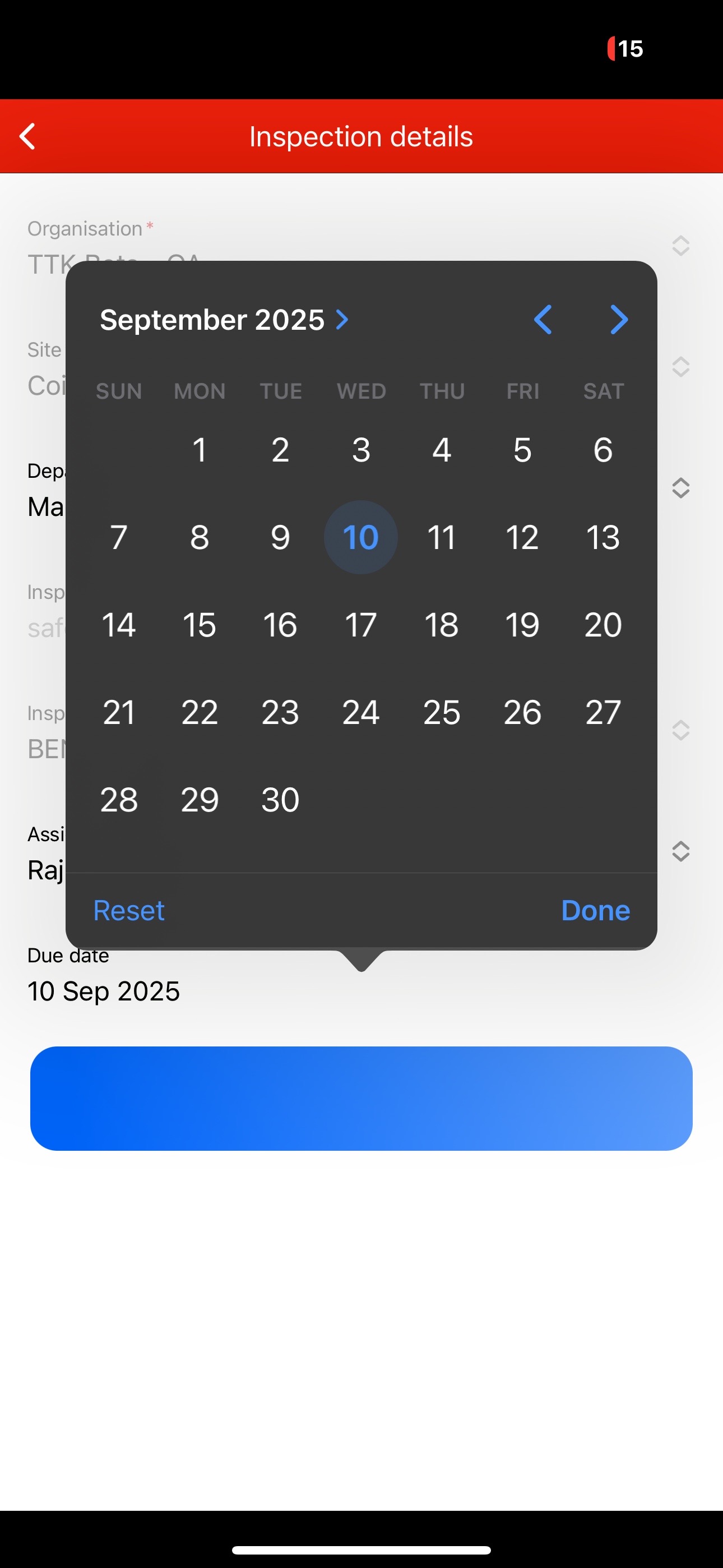The width and height of the screenshot is (723, 1568).
Task: Reset the selected date
Action: tap(128, 910)
